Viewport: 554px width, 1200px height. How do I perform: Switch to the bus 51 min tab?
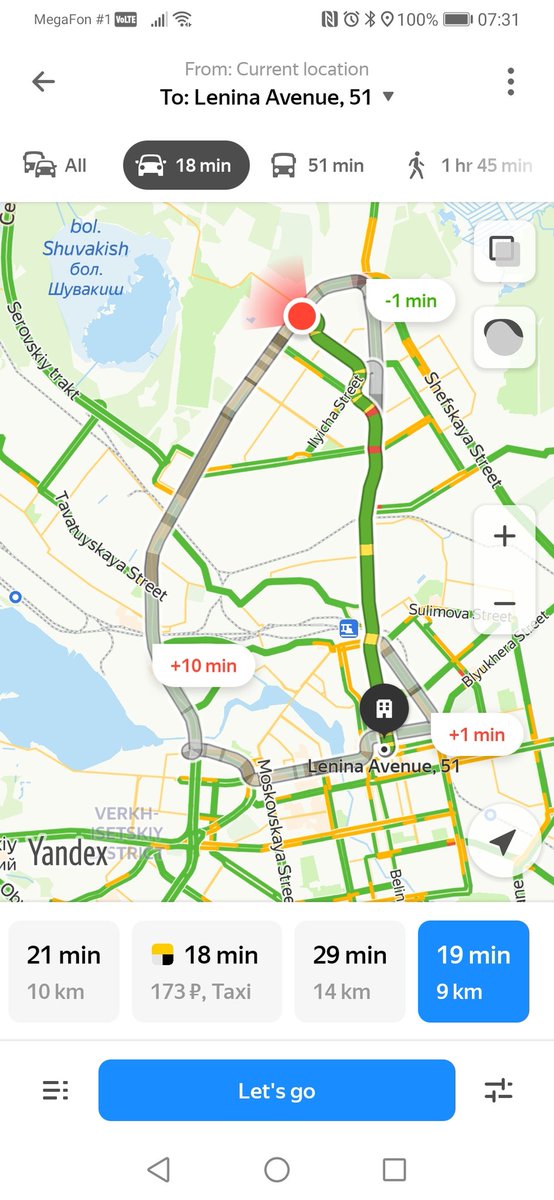click(317, 165)
